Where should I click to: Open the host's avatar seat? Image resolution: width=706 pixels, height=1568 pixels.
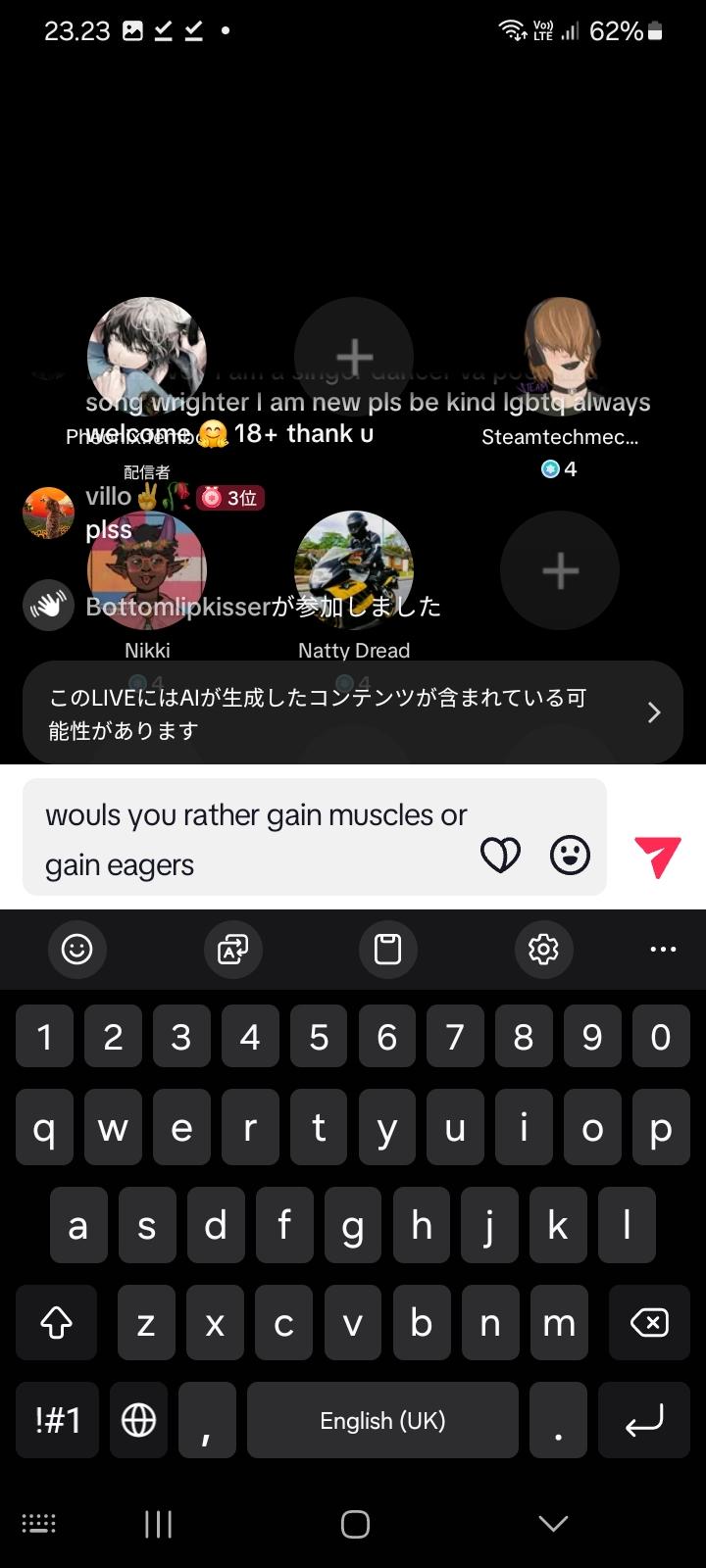(147, 355)
